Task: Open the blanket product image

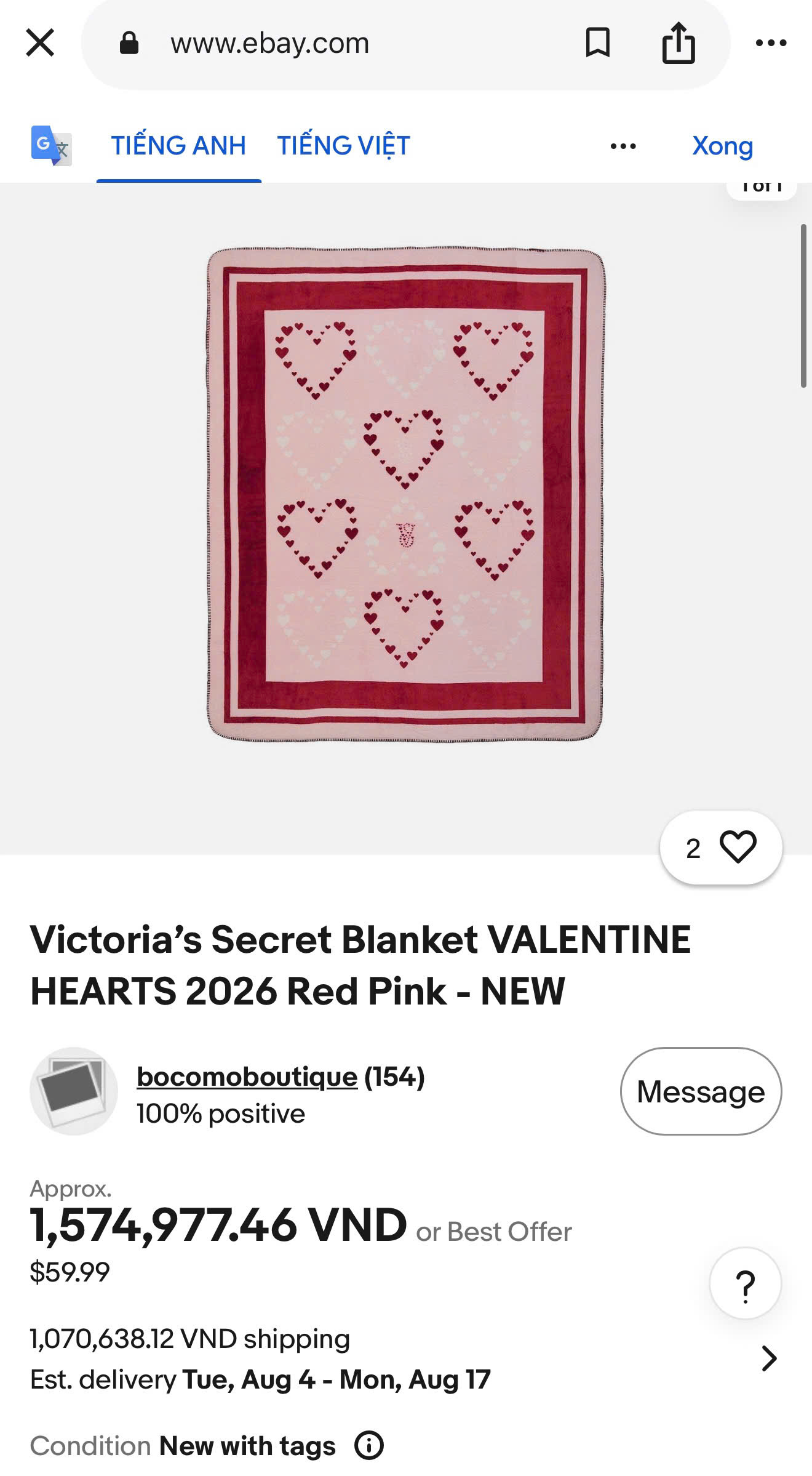Action: (405, 495)
